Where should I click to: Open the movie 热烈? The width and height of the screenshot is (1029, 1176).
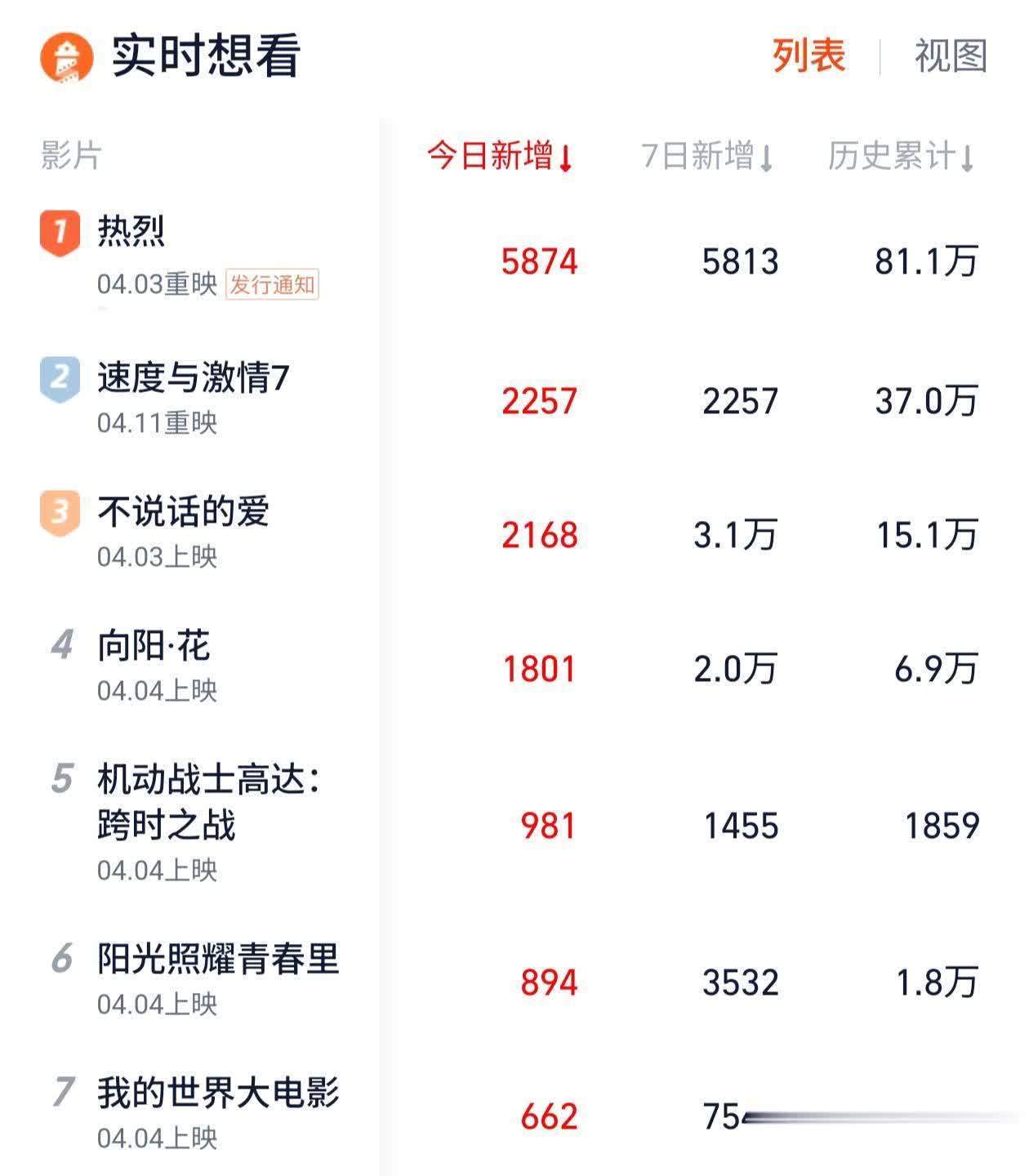tap(131, 231)
